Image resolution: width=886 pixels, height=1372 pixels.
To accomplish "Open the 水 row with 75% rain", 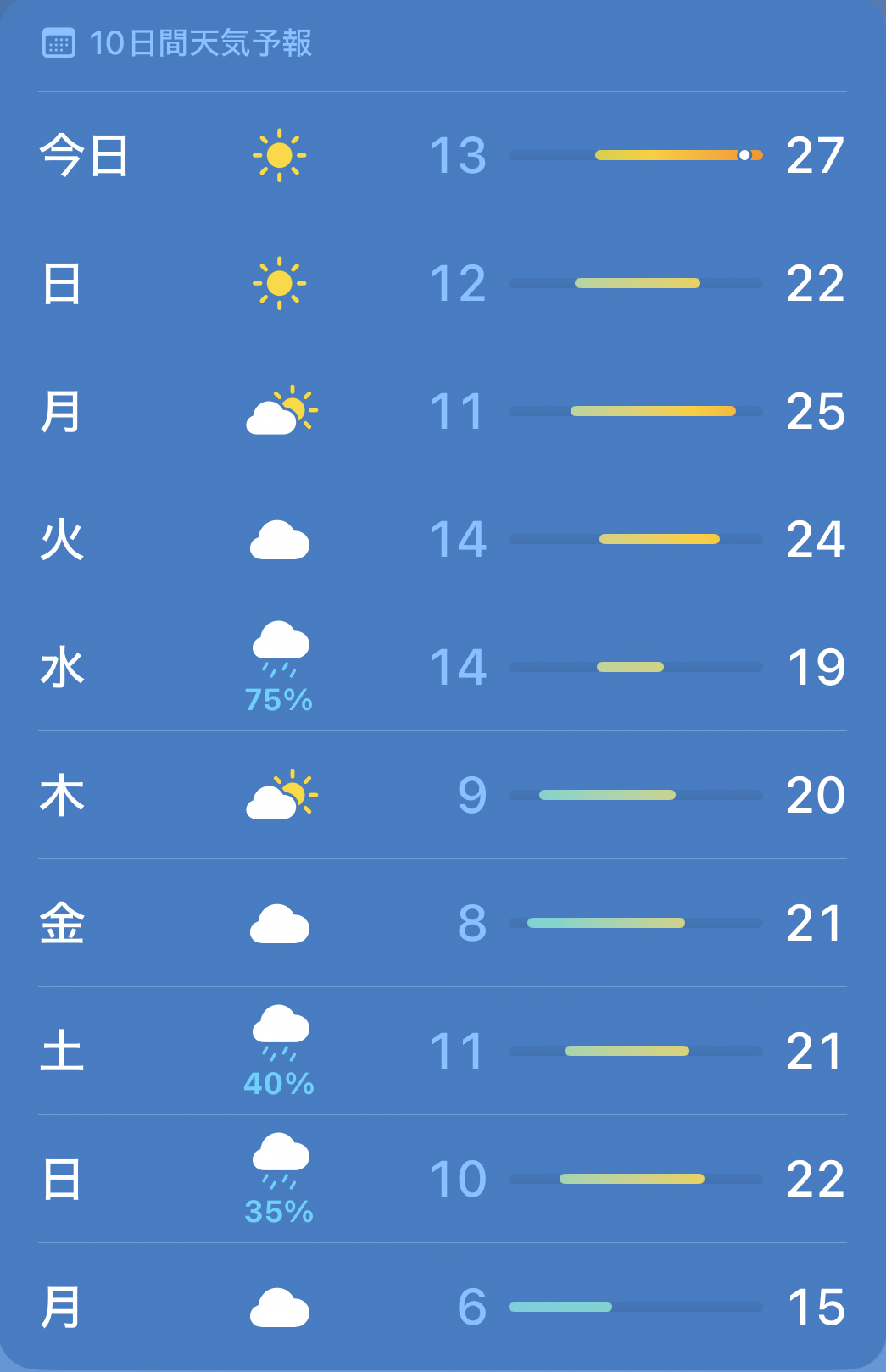I will [x=443, y=668].
